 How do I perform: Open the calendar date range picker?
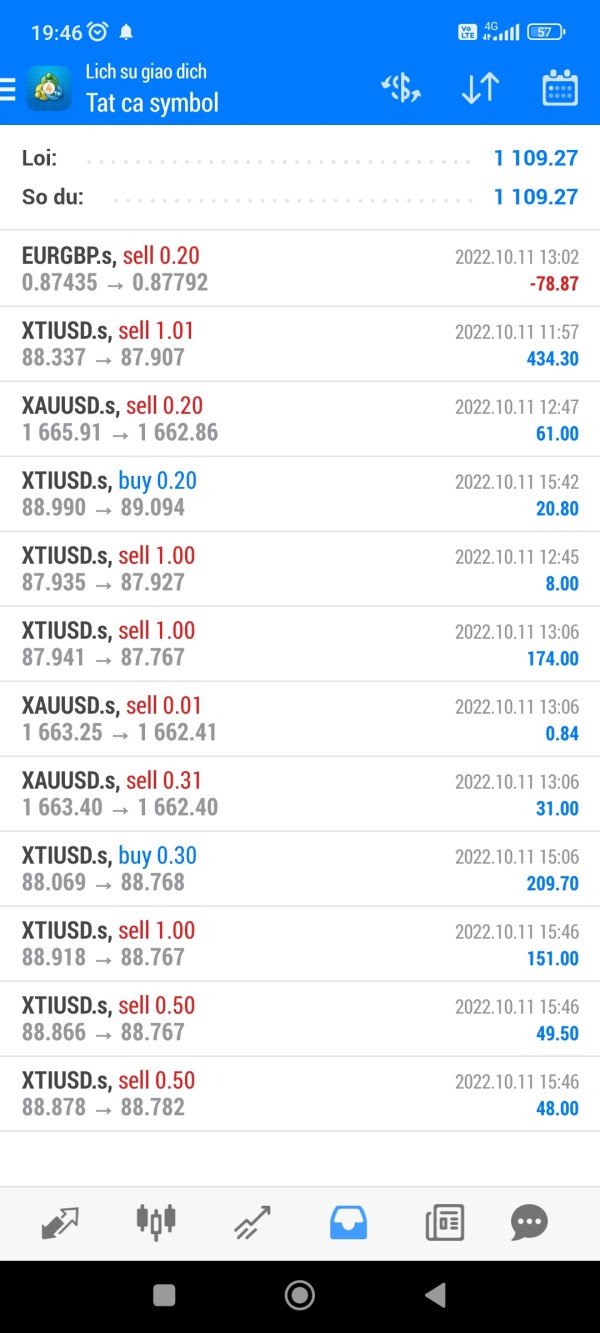coord(560,89)
